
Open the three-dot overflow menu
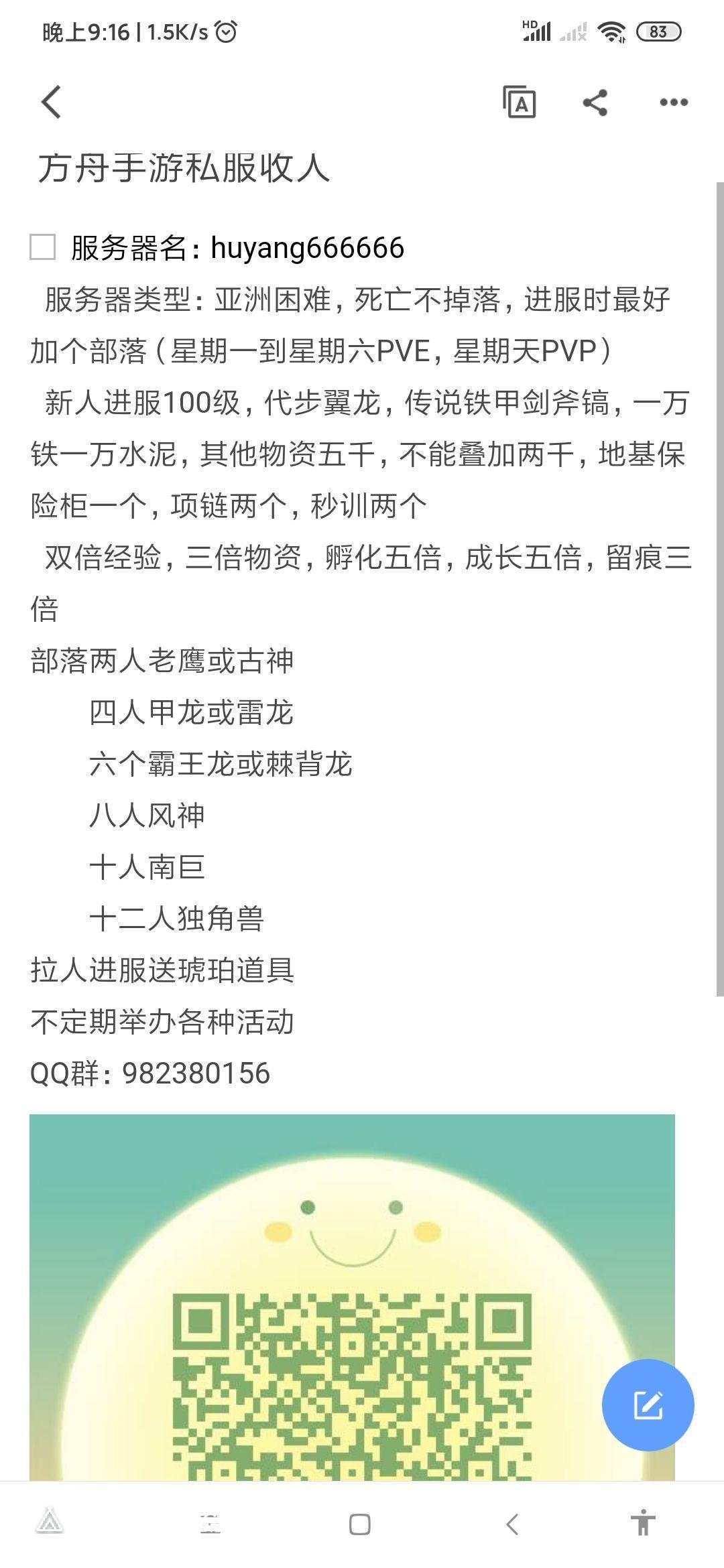tap(674, 103)
